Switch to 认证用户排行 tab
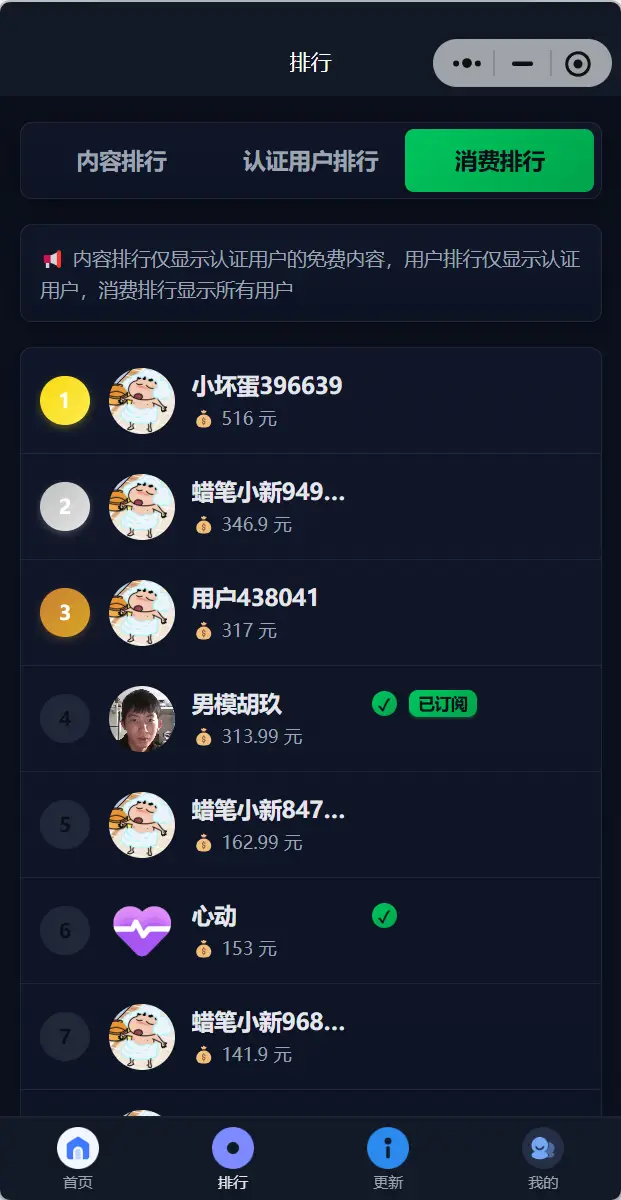The width and height of the screenshot is (621, 1200). [x=310, y=161]
